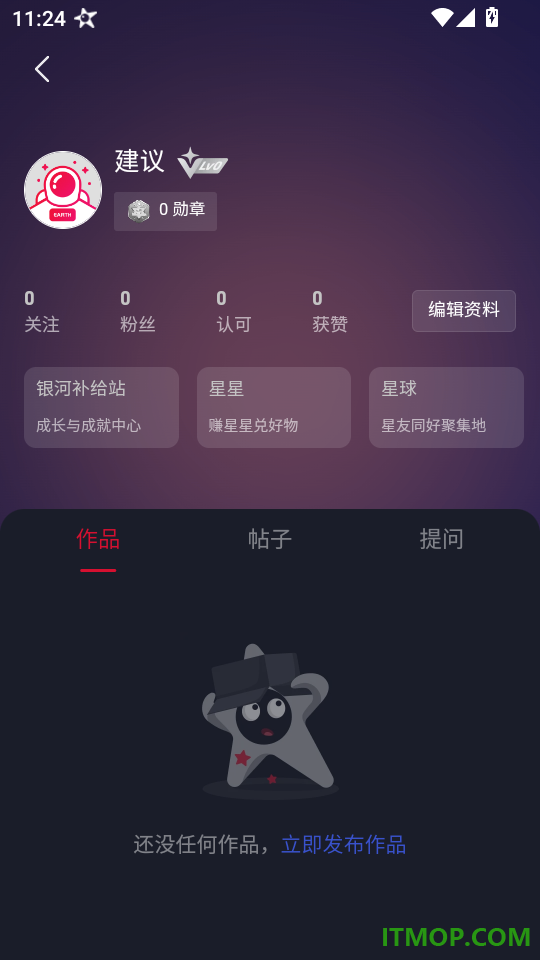Viewport: 540px width, 960px height.
Task: Open the 星星 rewards card
Action: (274, 407)
